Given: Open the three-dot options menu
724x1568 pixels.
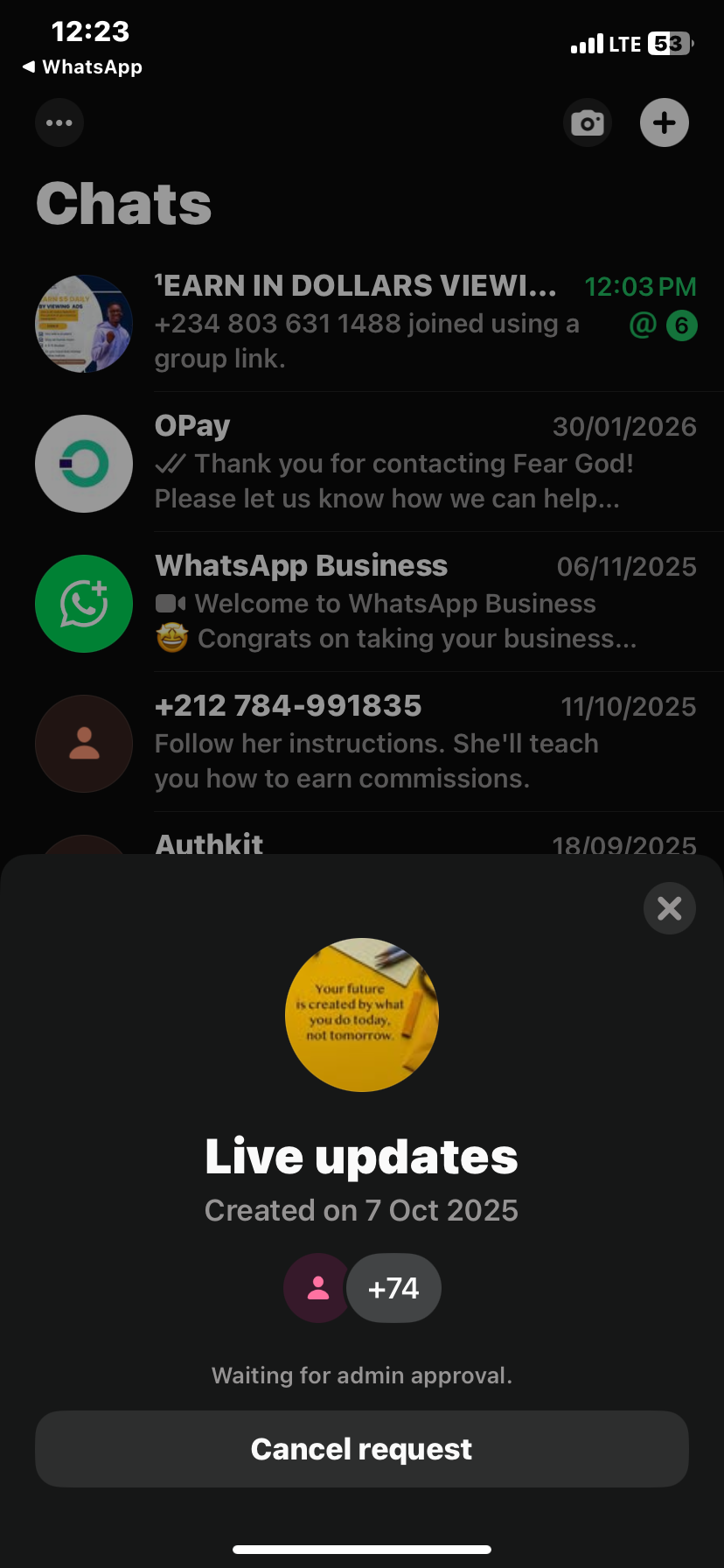Looking at the screenshot, I should [59, 122].
